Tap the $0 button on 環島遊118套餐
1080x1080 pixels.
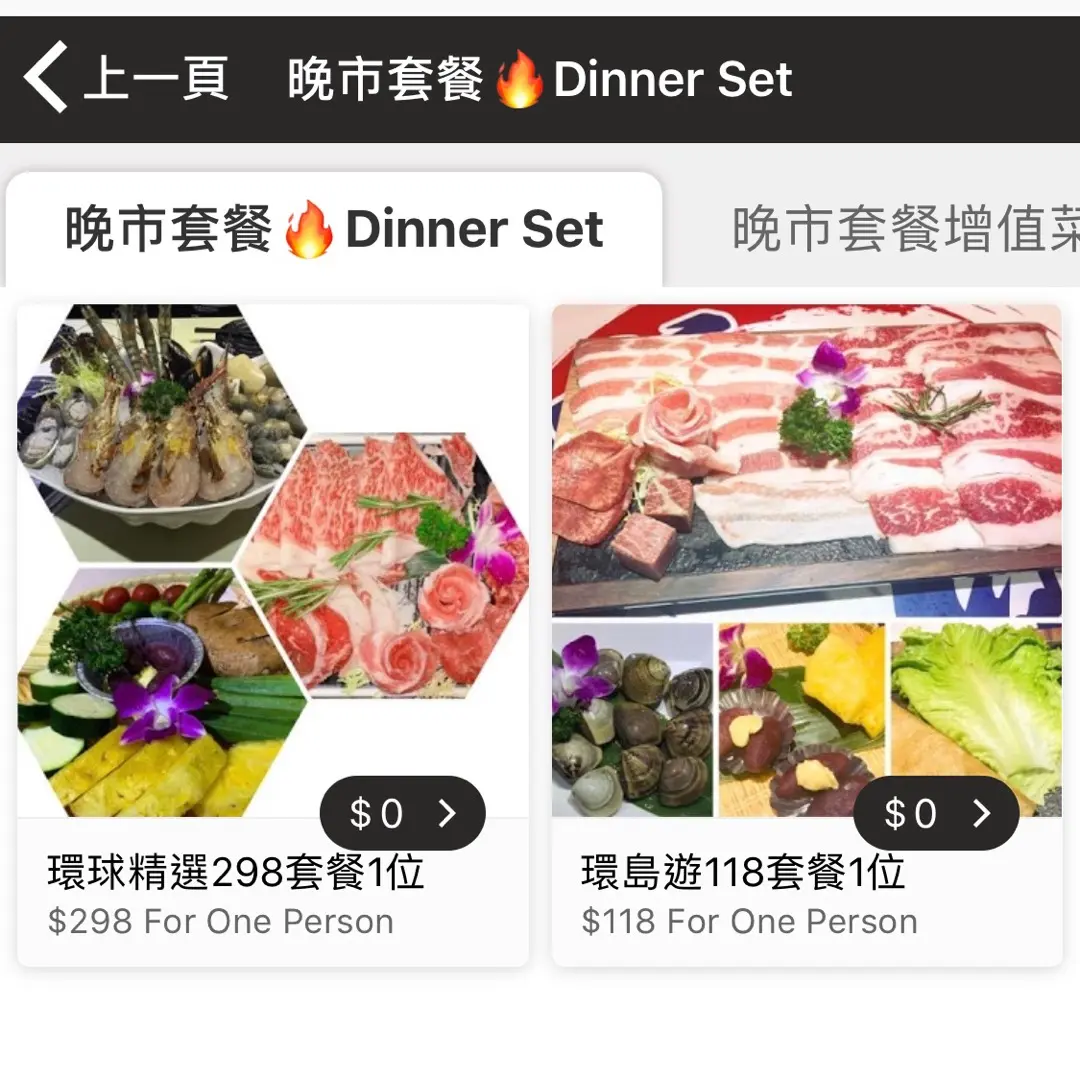coord(936,814)
